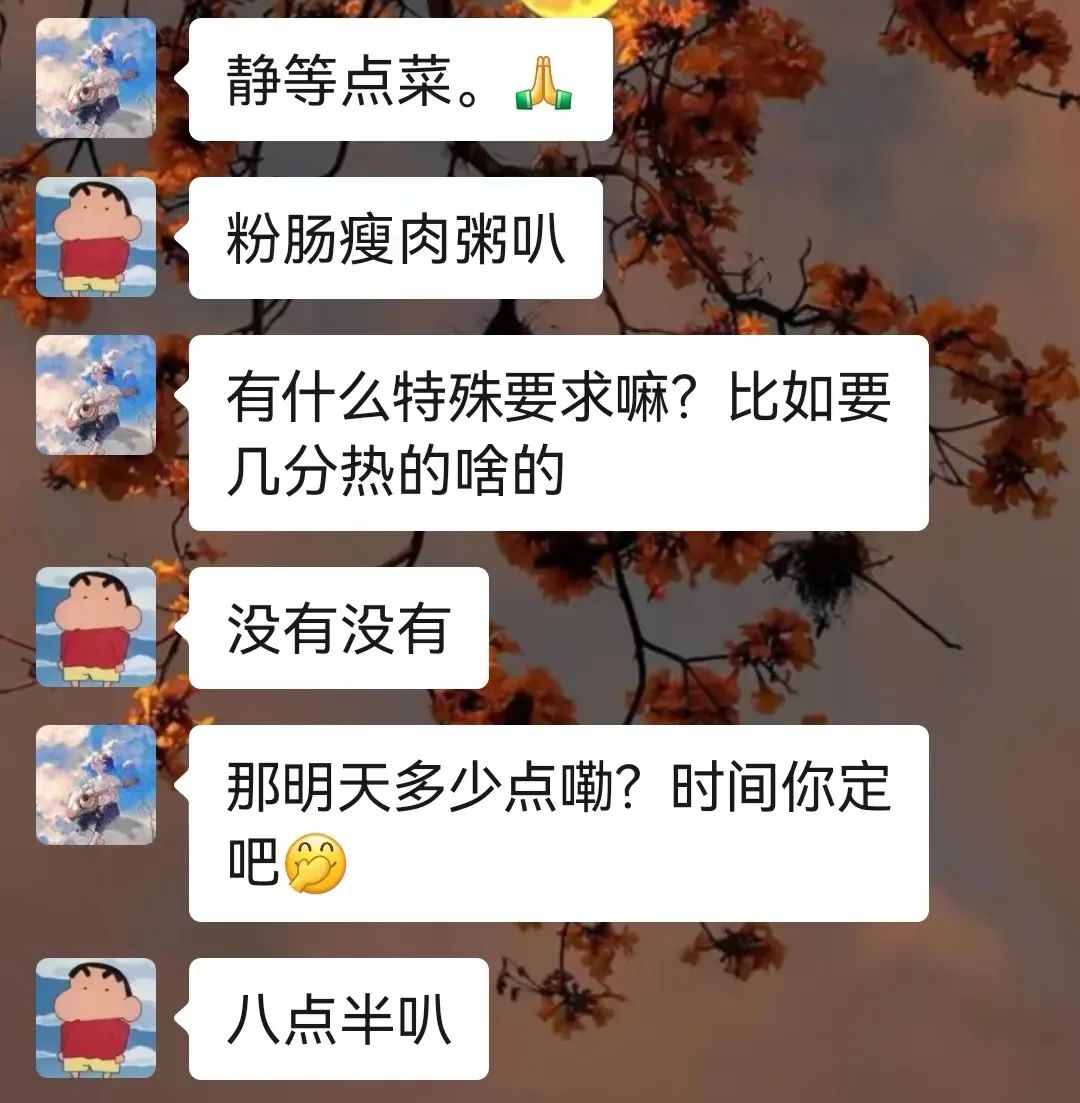Tap Shin-chan avatar next to 八点半叭
This screenshot has height=1103, width=1080.
pyautogui.click(x=96, y=1018)
